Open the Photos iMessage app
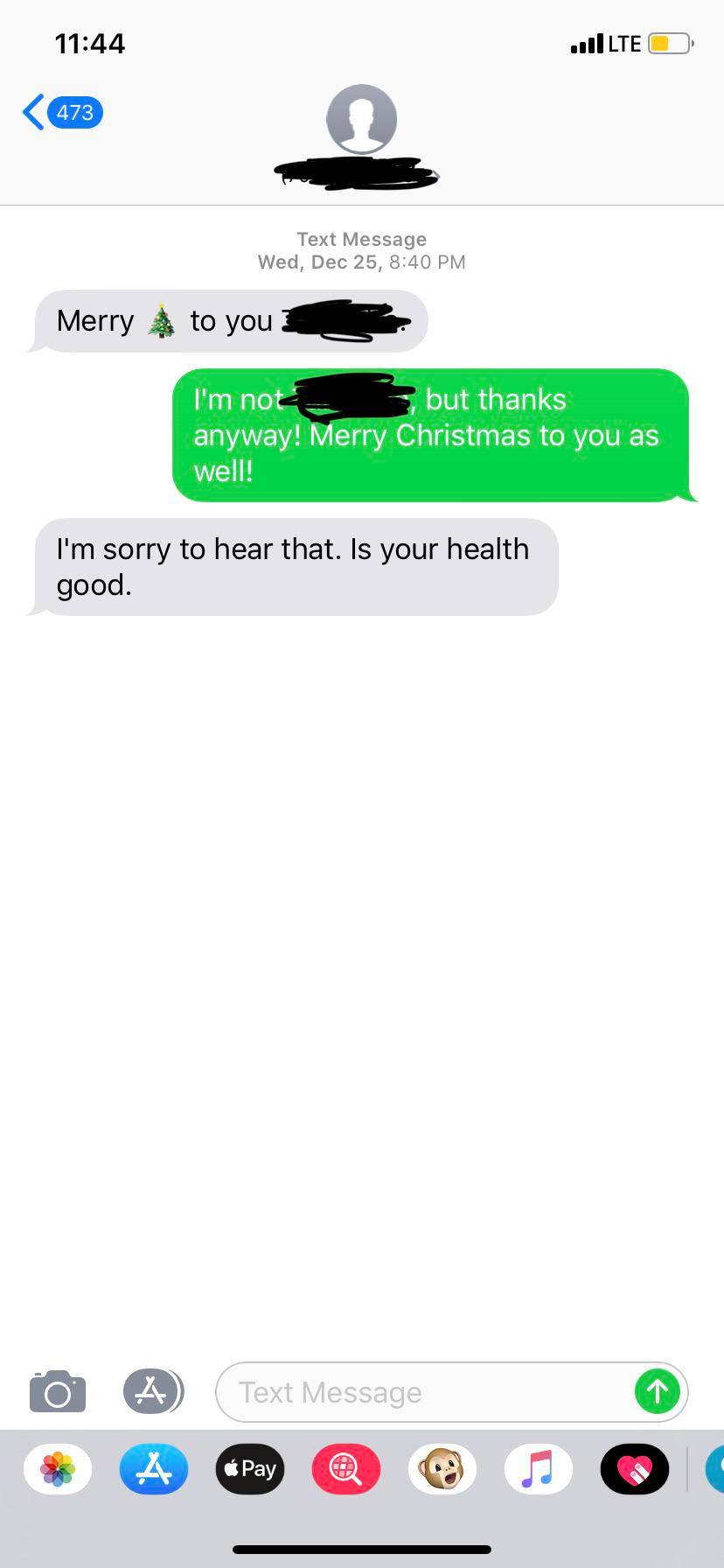 [58, 1468]
